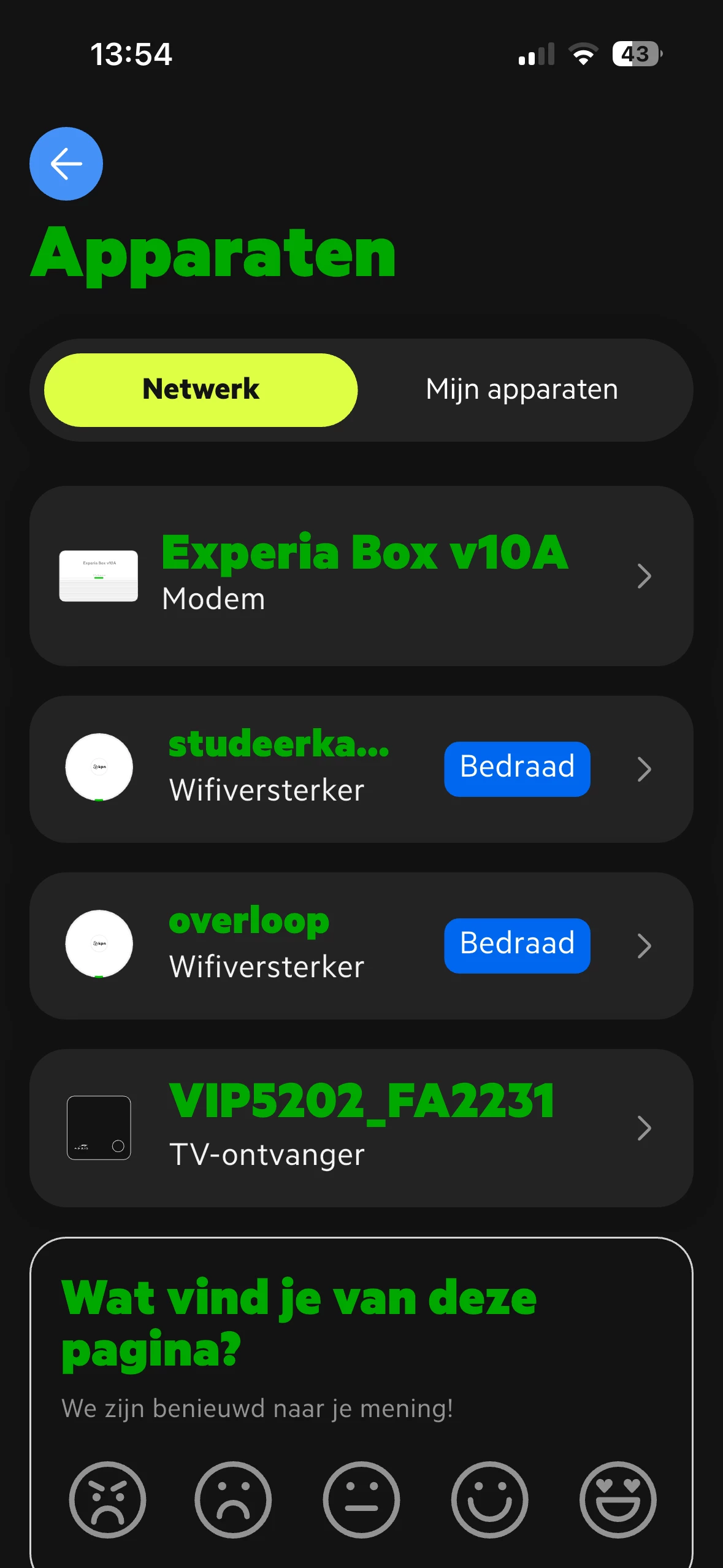Rate the page with the angry face
This screenshot has width=723, height=1568.
point(107,1499)
